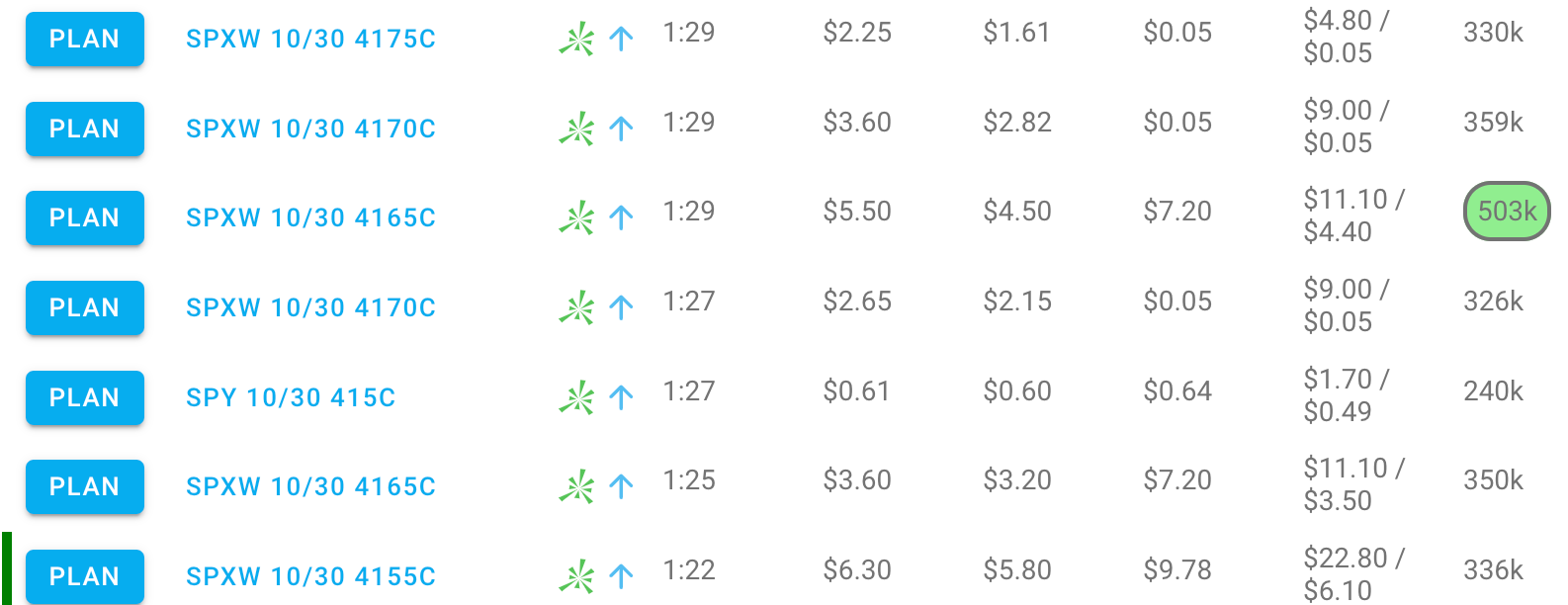Image resolution: width=1568 pixels, height=605 pixels.
Task: Open SPXW 10/30 4170C link from 1:29
Action: click(x=310, y=129)
